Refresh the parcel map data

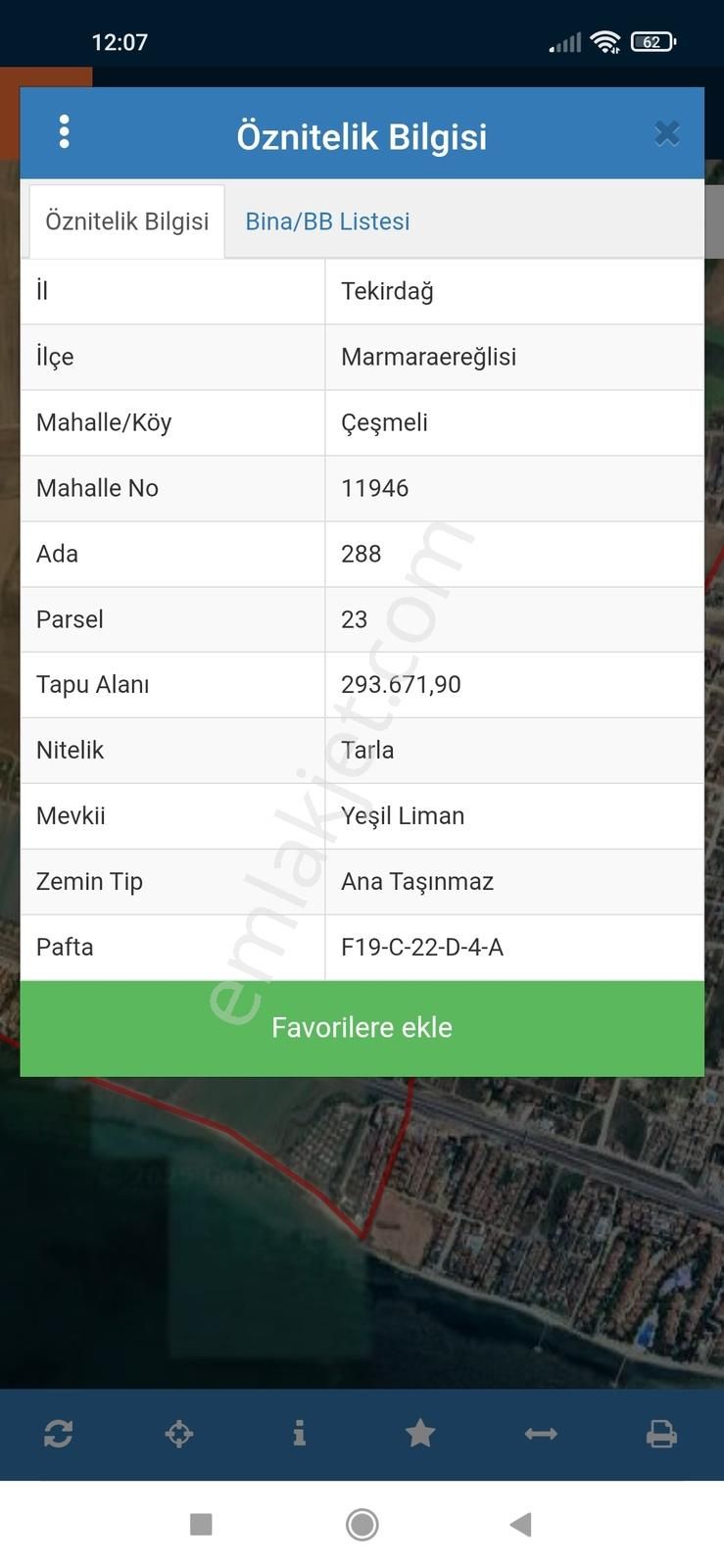pos(58,1434)
